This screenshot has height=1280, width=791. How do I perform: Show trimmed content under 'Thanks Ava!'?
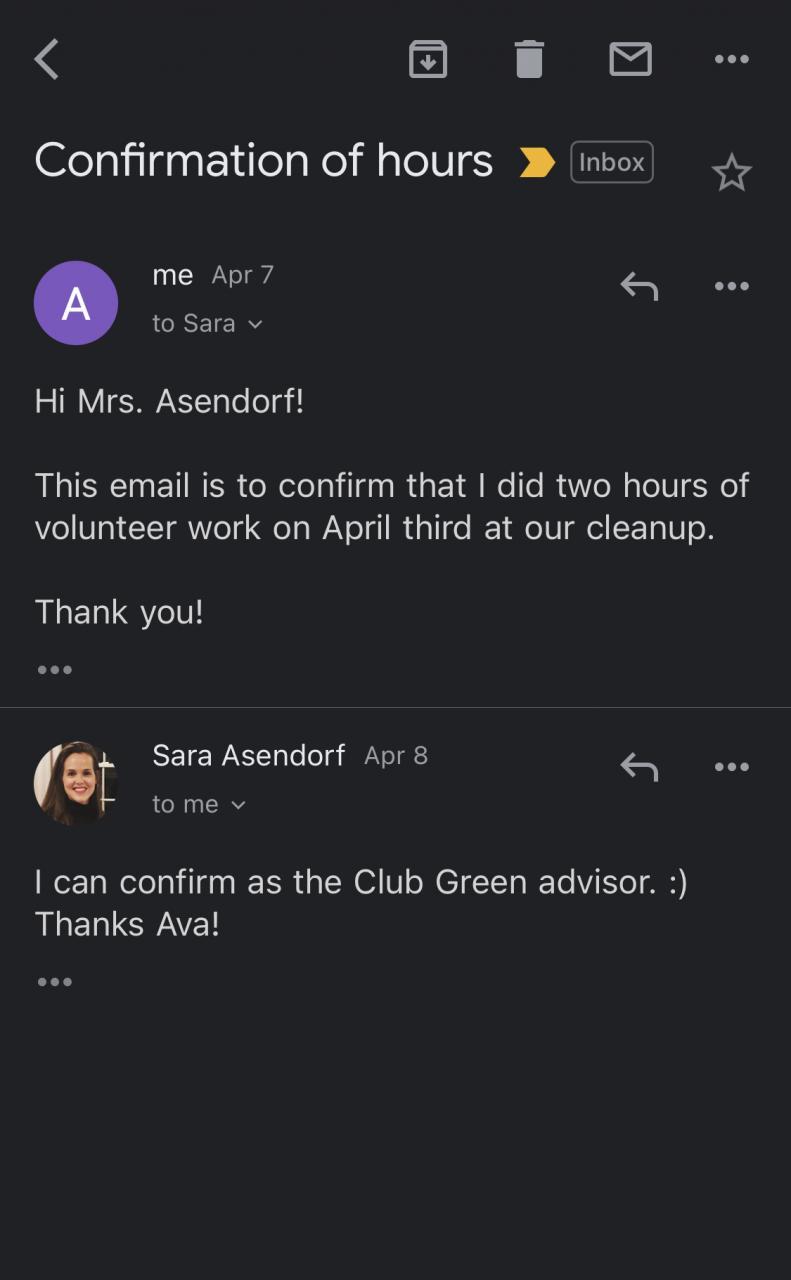coord(54,982)
